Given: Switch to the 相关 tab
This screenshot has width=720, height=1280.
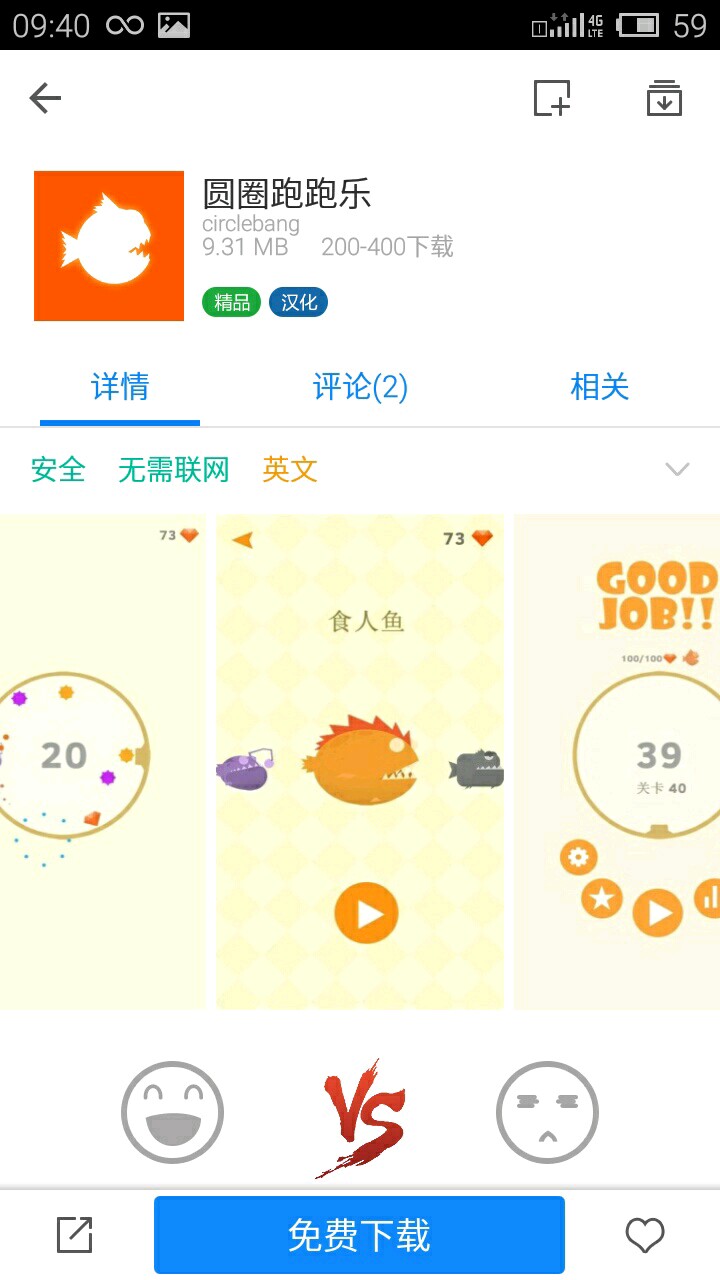Looking at the screenshot, I should pos(599,386).
